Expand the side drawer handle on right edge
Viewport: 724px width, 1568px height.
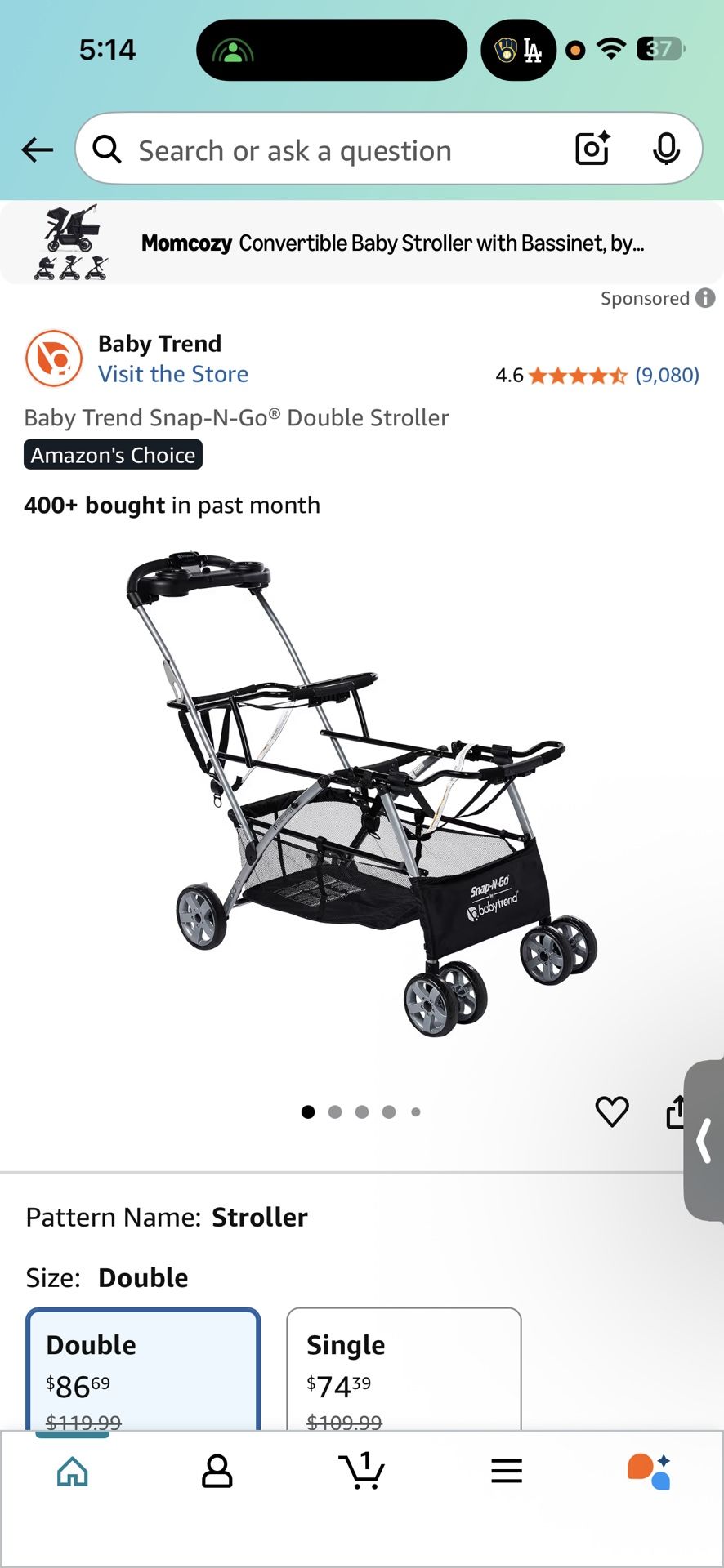pos(703,1142)
